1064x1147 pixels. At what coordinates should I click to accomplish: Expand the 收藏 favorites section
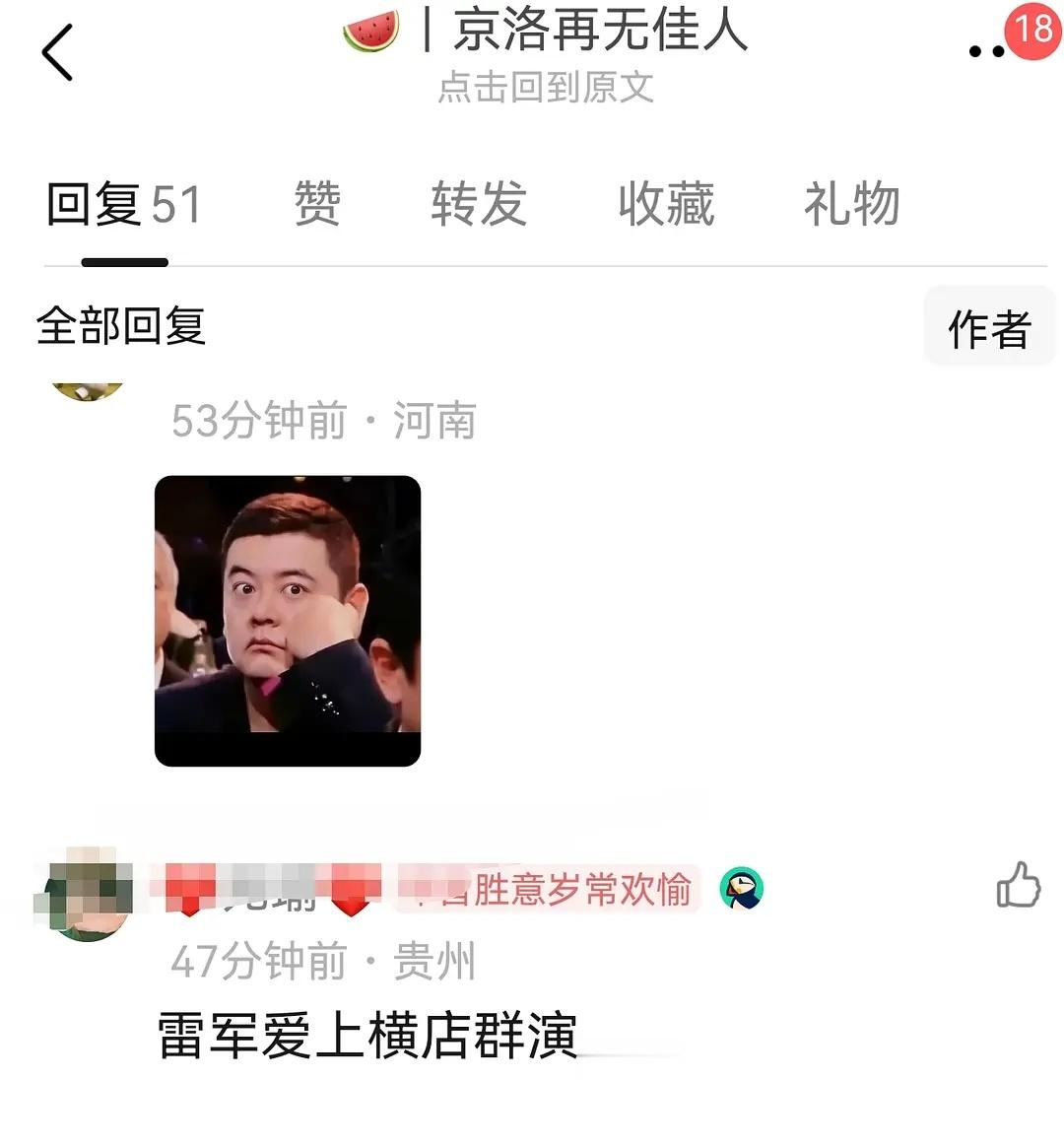(x=666, y=204)
